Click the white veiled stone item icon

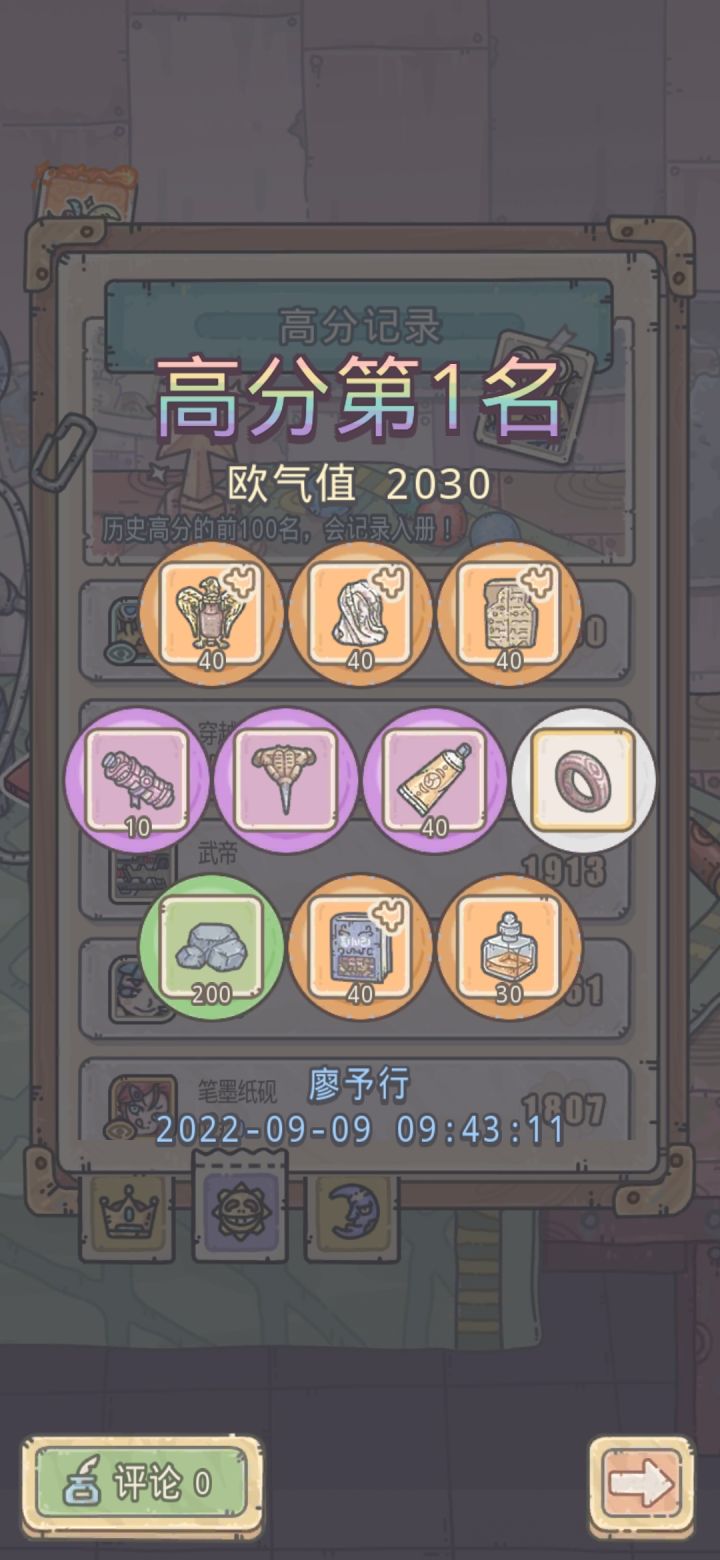click(x=360, y=617)
